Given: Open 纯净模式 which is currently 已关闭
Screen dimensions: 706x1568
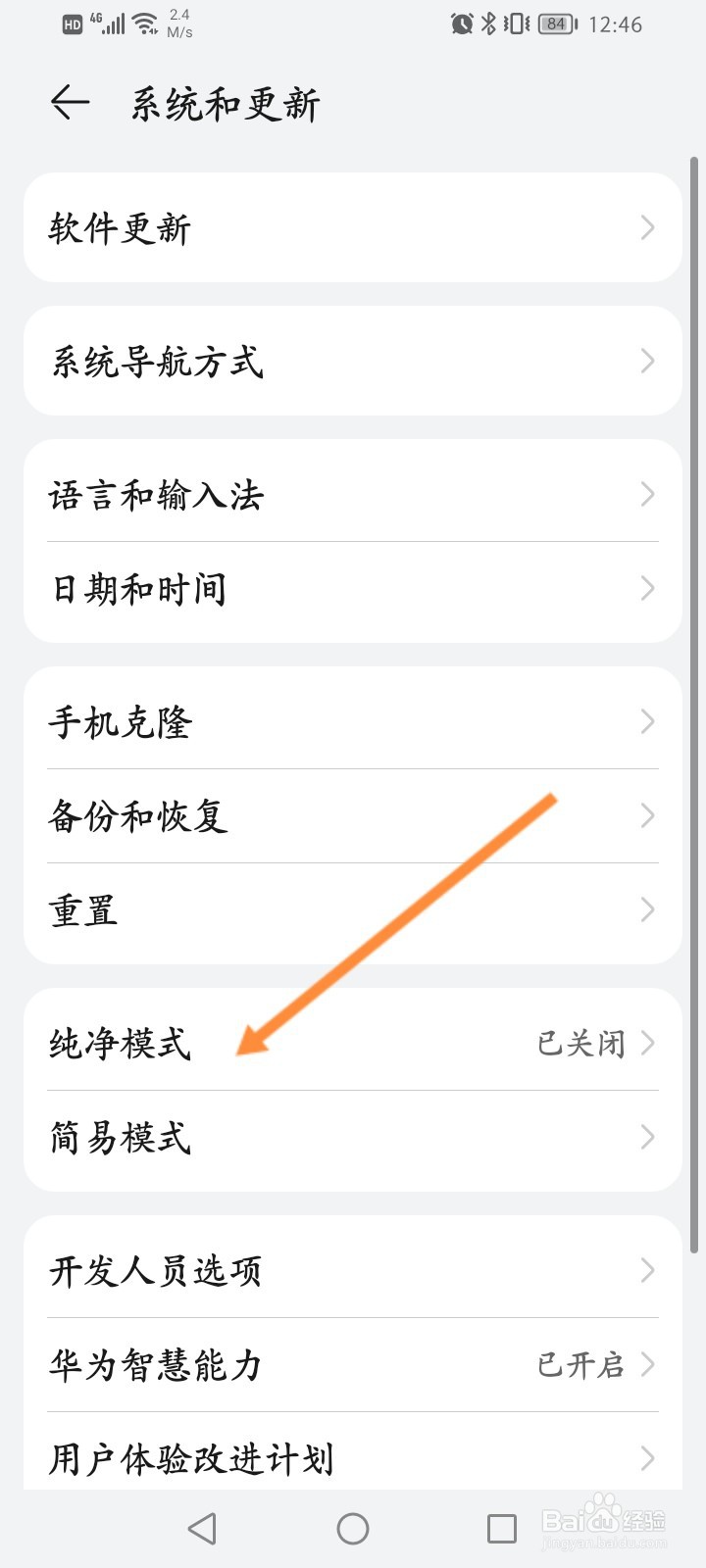Looking at the screenshot, I should 353,1043.
